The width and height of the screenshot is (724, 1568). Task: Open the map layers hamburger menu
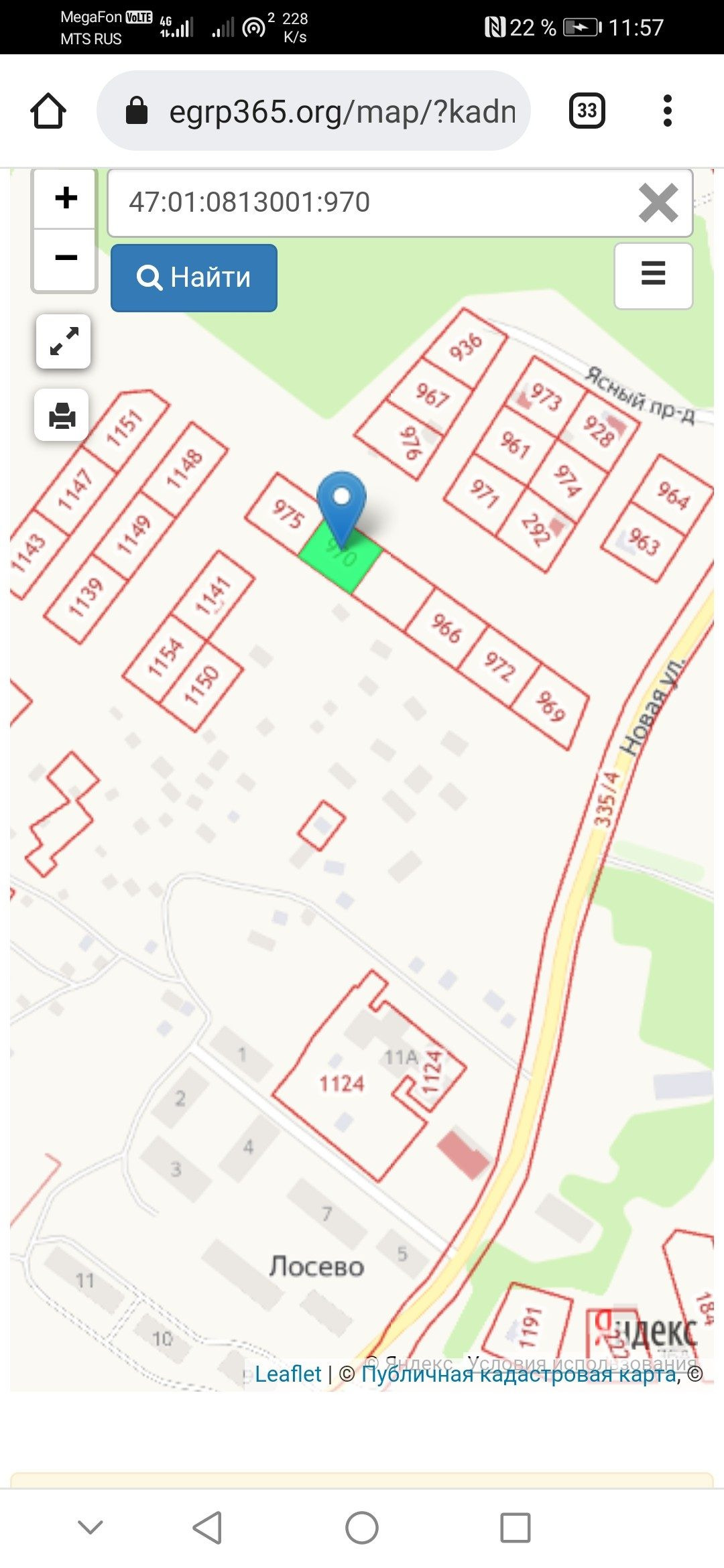click(653, 275)
